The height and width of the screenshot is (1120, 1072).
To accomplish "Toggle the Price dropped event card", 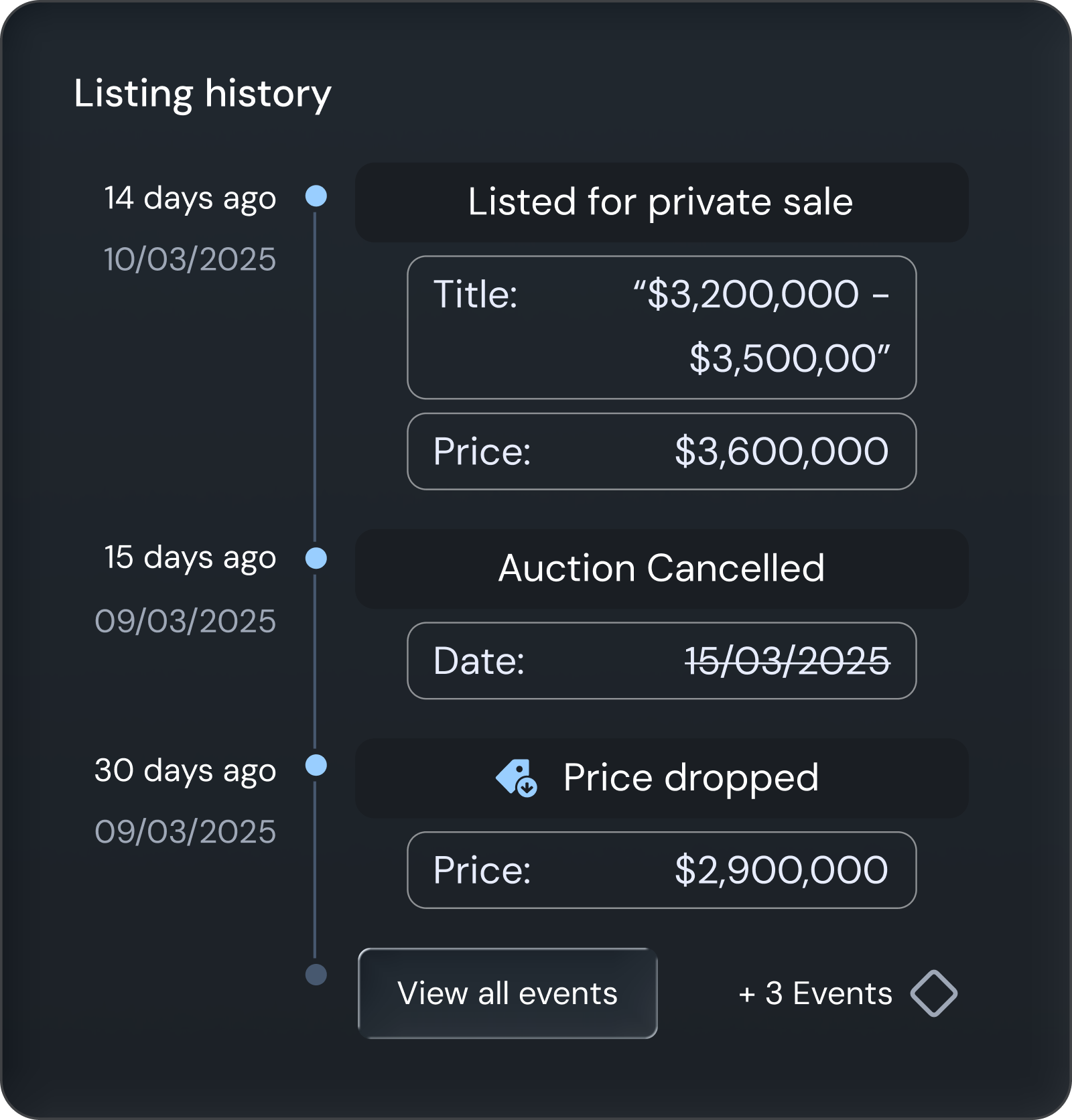I will tap(662, 777).
